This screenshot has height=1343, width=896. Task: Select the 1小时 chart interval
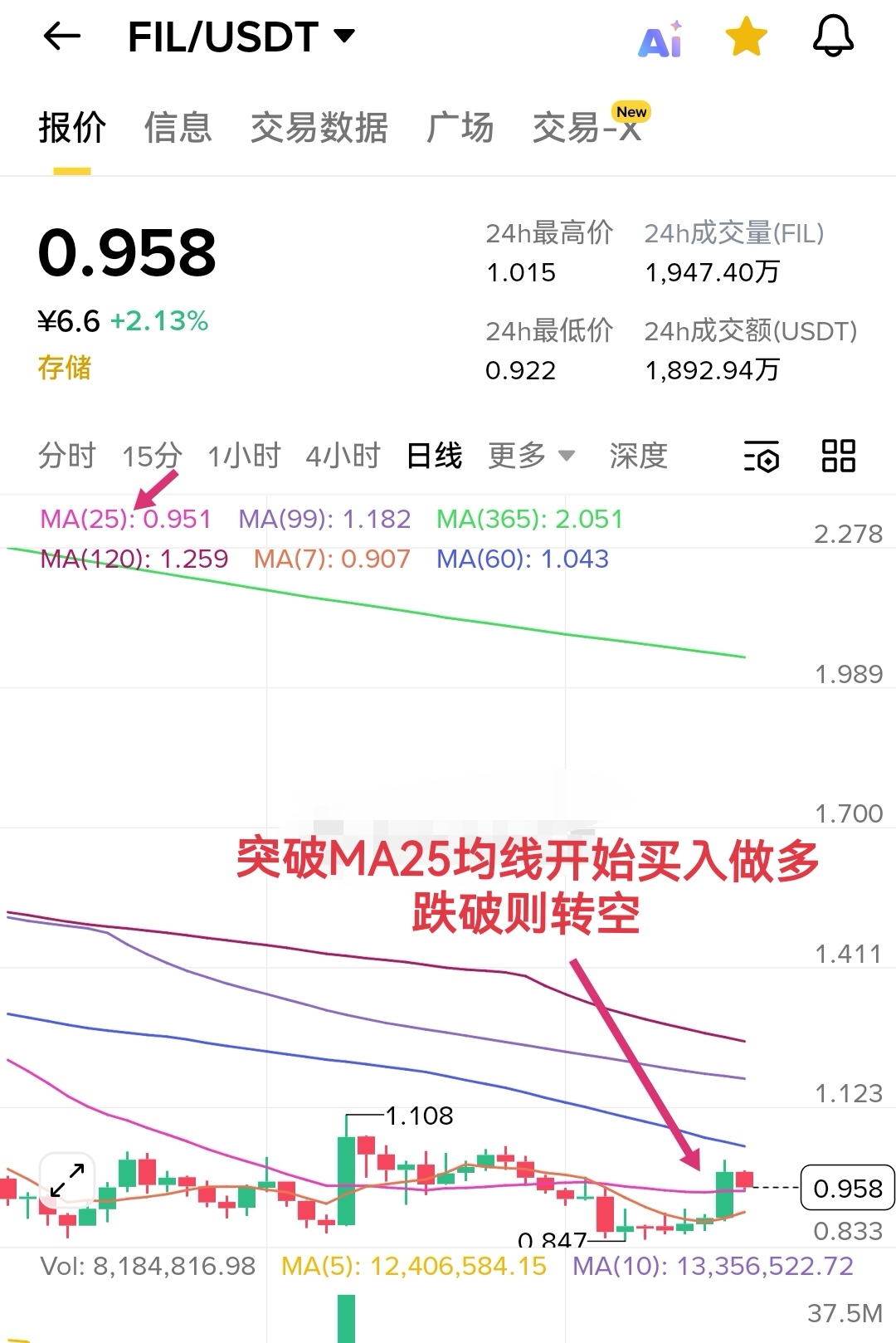244,456
